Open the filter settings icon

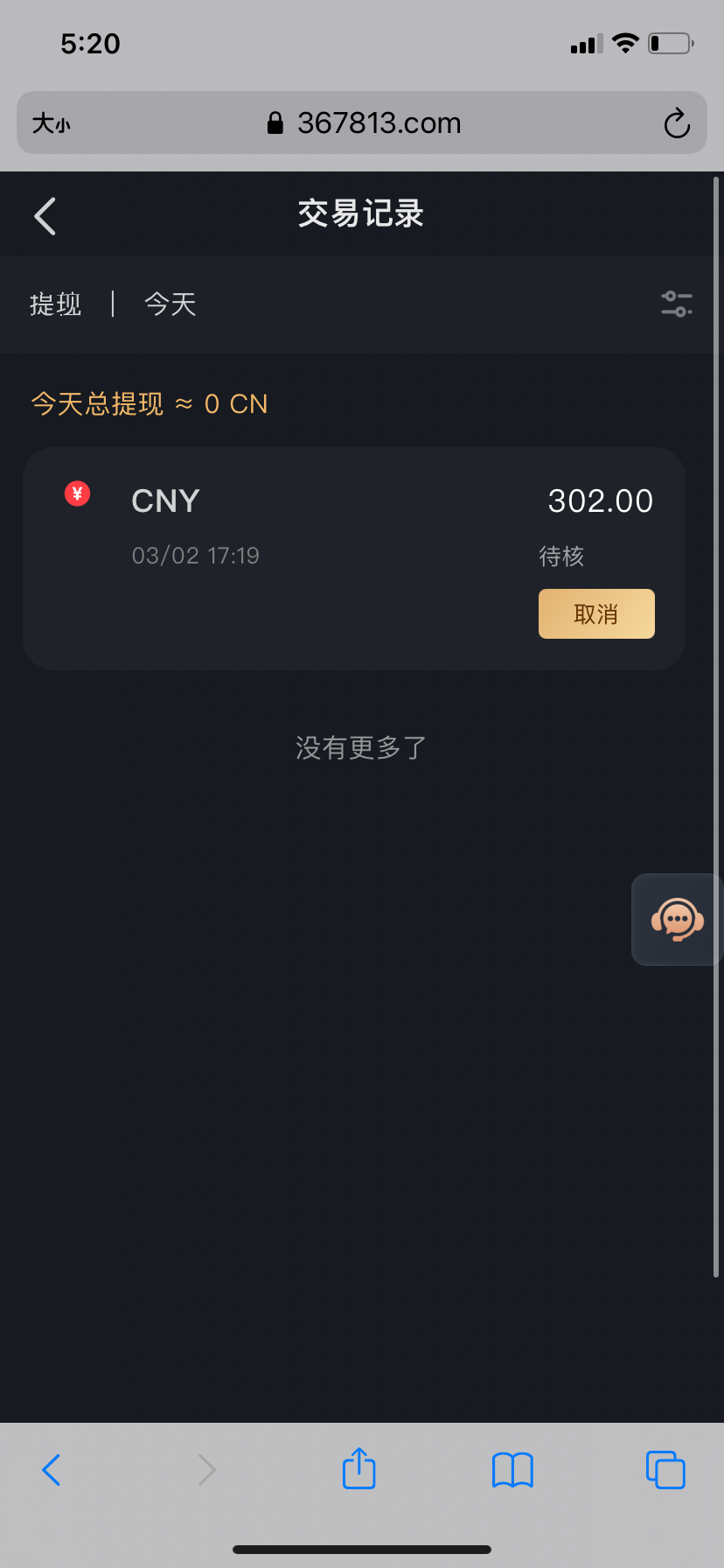click(676, 304)
